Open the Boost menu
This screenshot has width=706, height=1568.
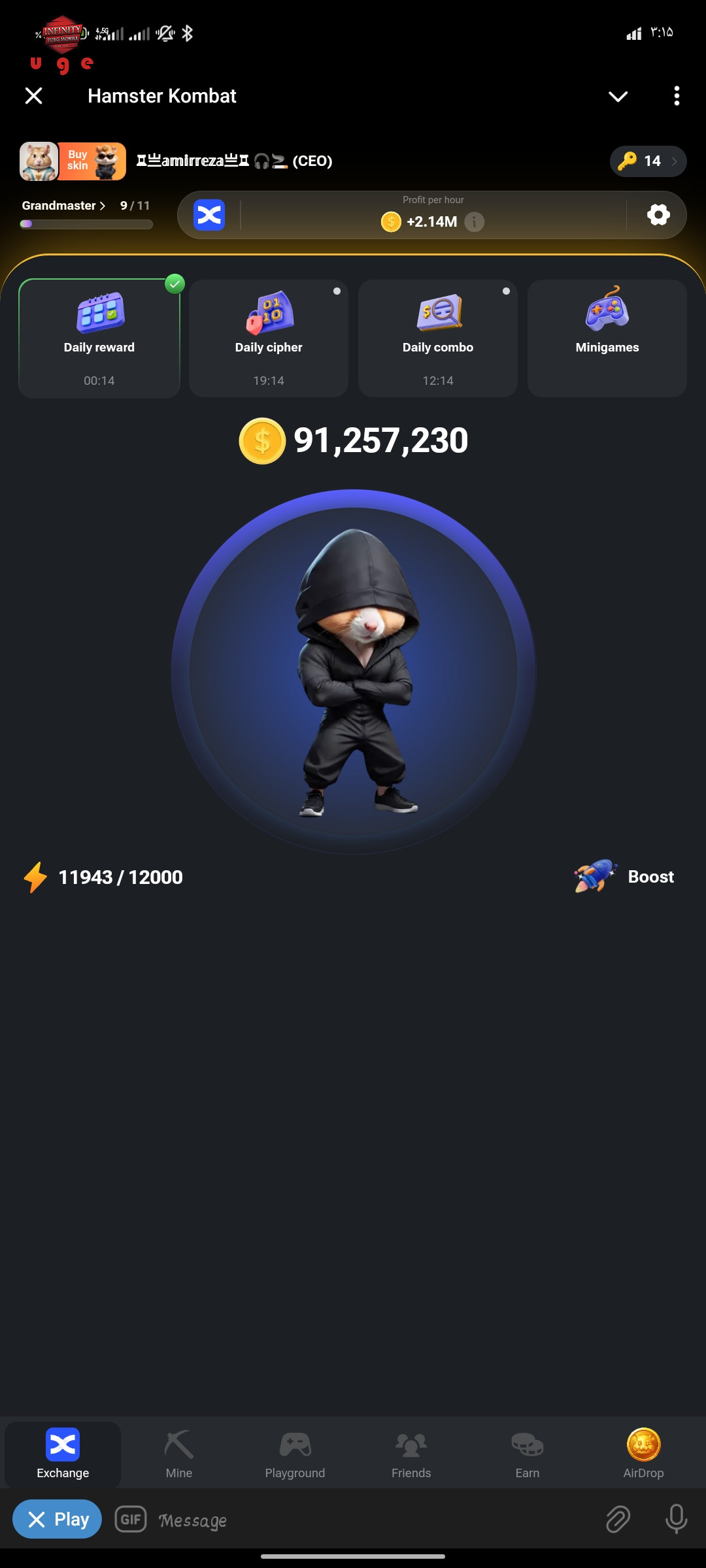pyautogui.click(x=624, y=877)
